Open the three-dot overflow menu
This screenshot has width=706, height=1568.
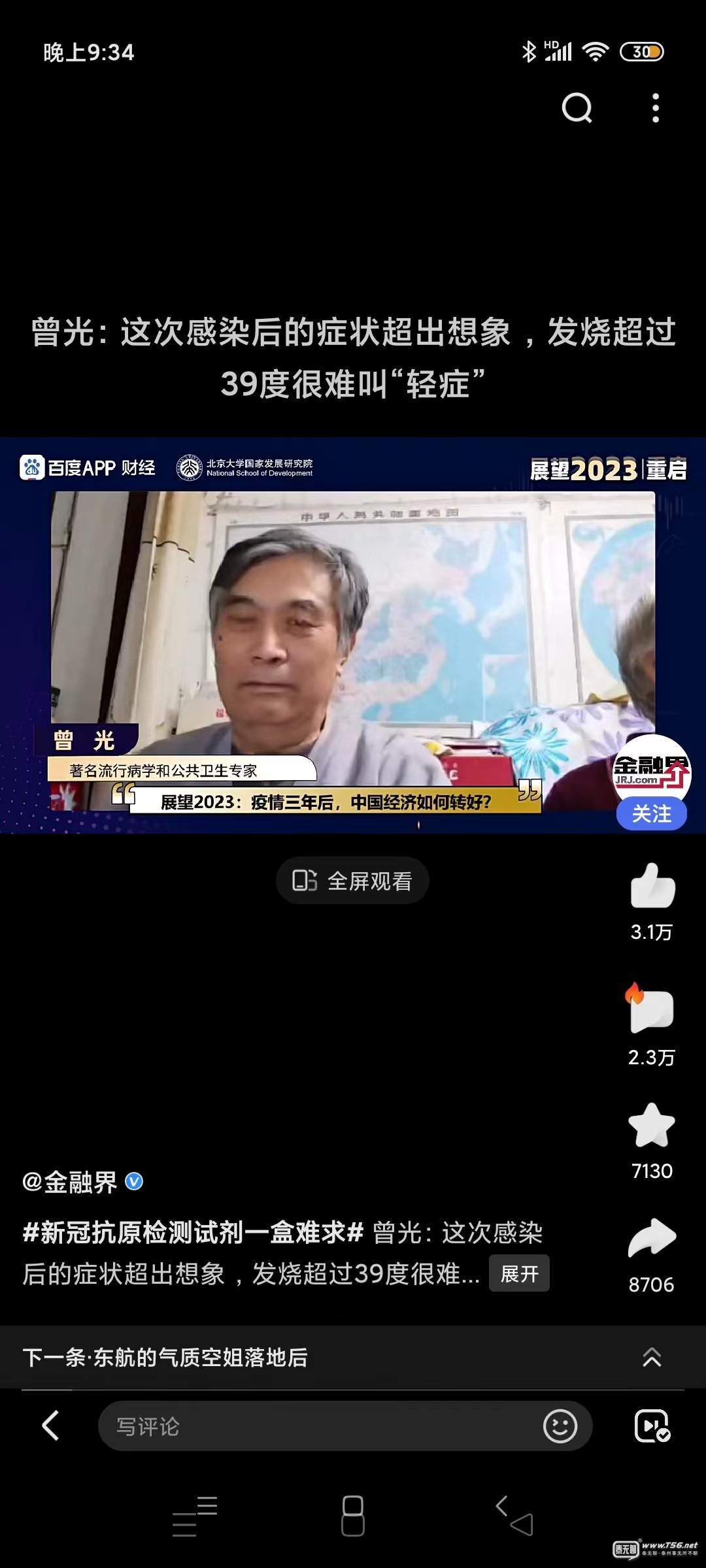pyautogui.click(x=656, y=108)
